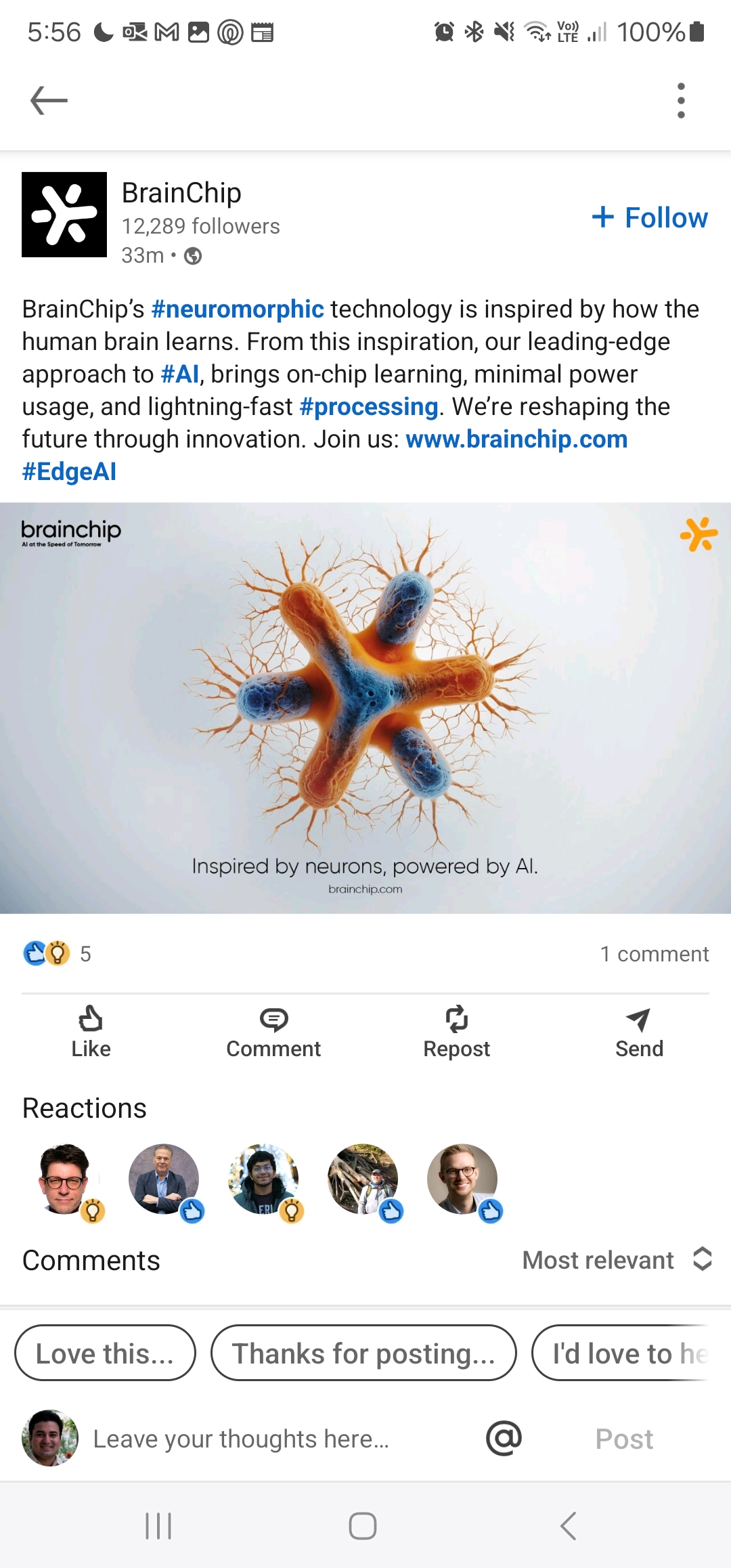731x1568 pixels.
Task: Follow BrainChip
Action: point(650,217)
